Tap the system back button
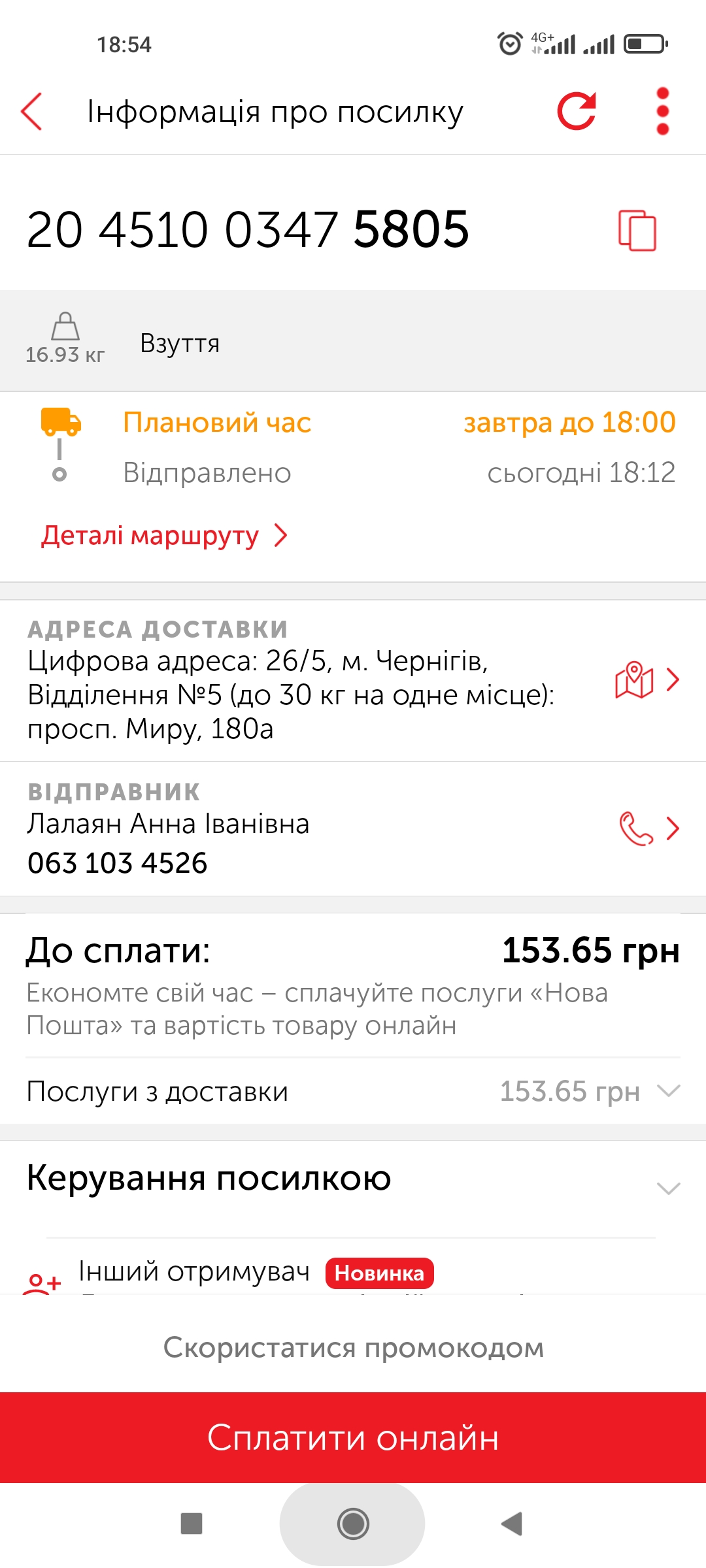This screenshot has width=706, height=1568. (x=512, y=1524)
